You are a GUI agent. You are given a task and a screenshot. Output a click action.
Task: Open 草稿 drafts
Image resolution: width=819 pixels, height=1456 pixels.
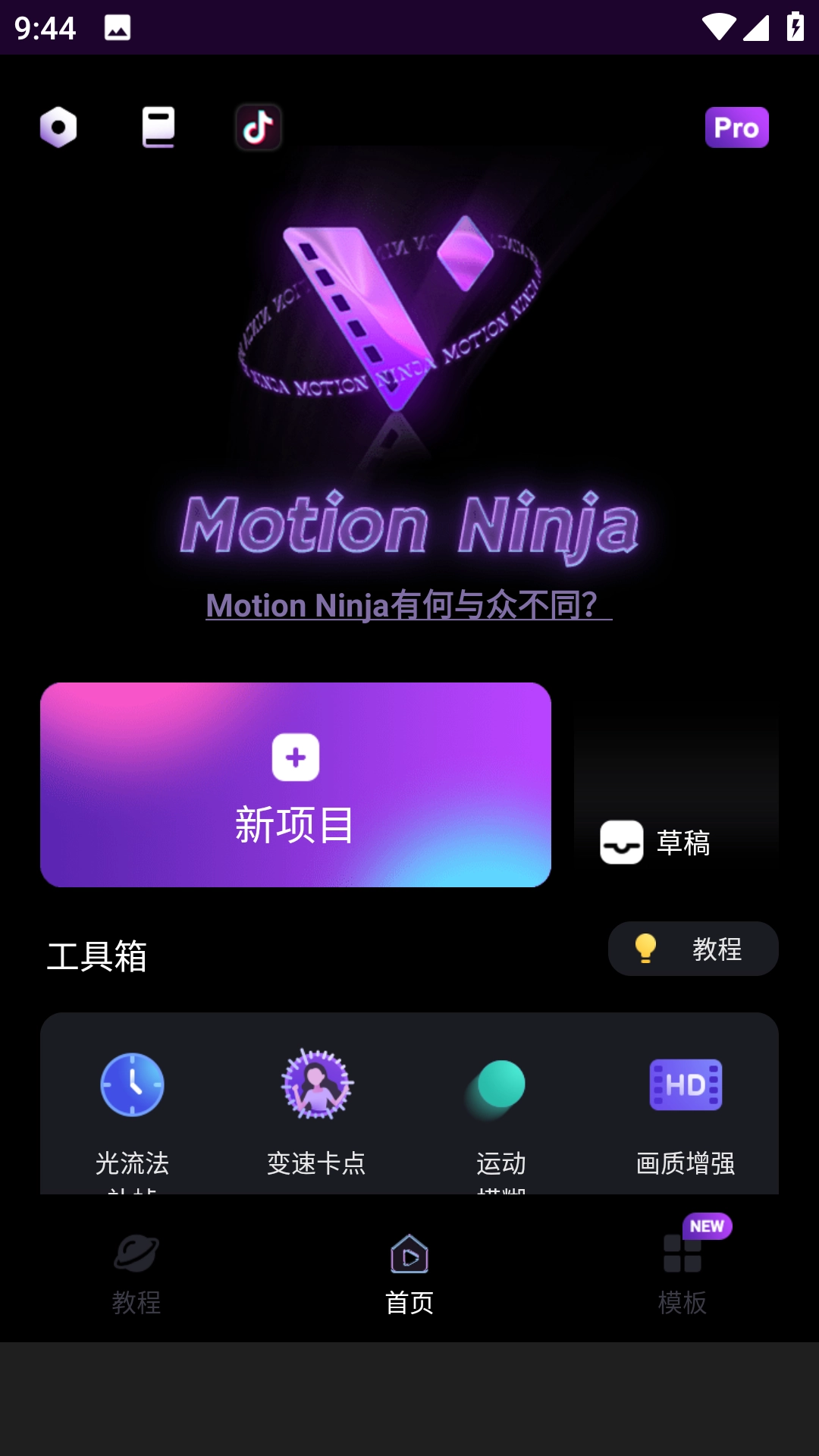coord(676,841)
